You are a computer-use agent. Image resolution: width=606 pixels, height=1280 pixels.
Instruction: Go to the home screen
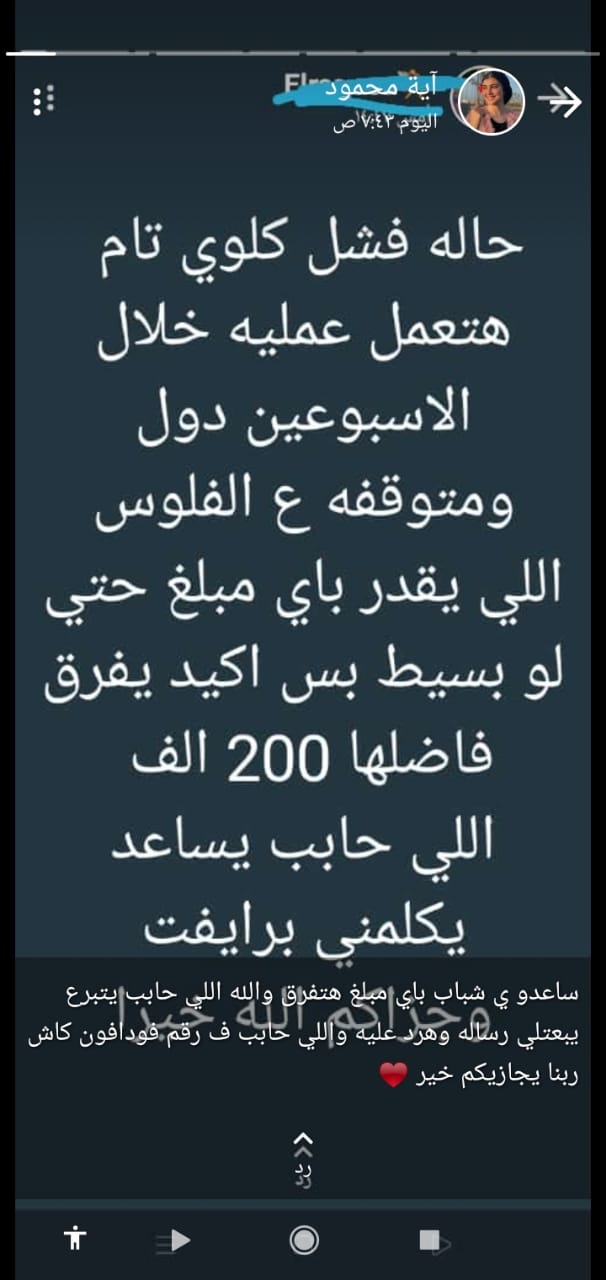[x=303, y=1241]
